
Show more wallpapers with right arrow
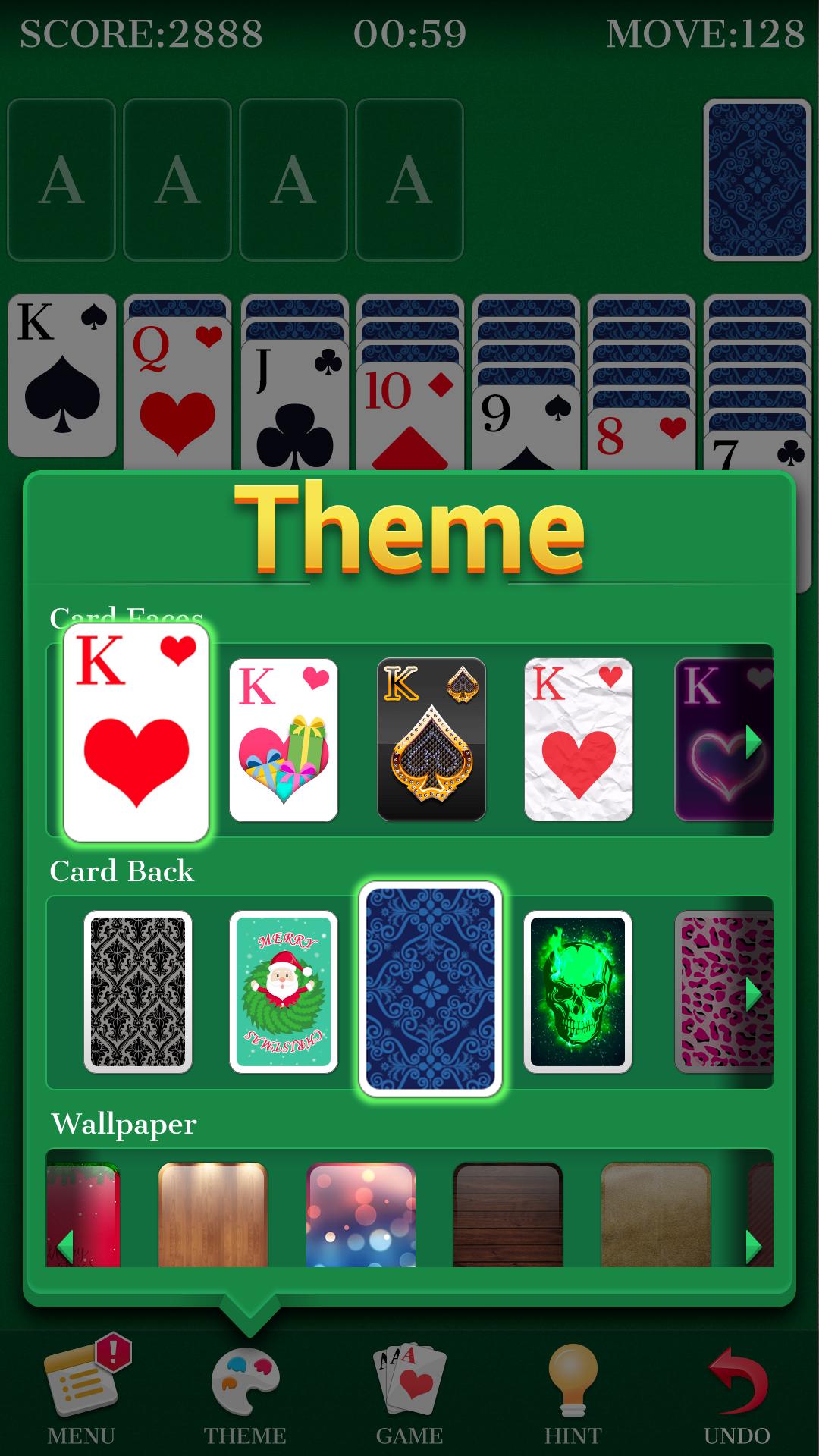pos(753,1246)
